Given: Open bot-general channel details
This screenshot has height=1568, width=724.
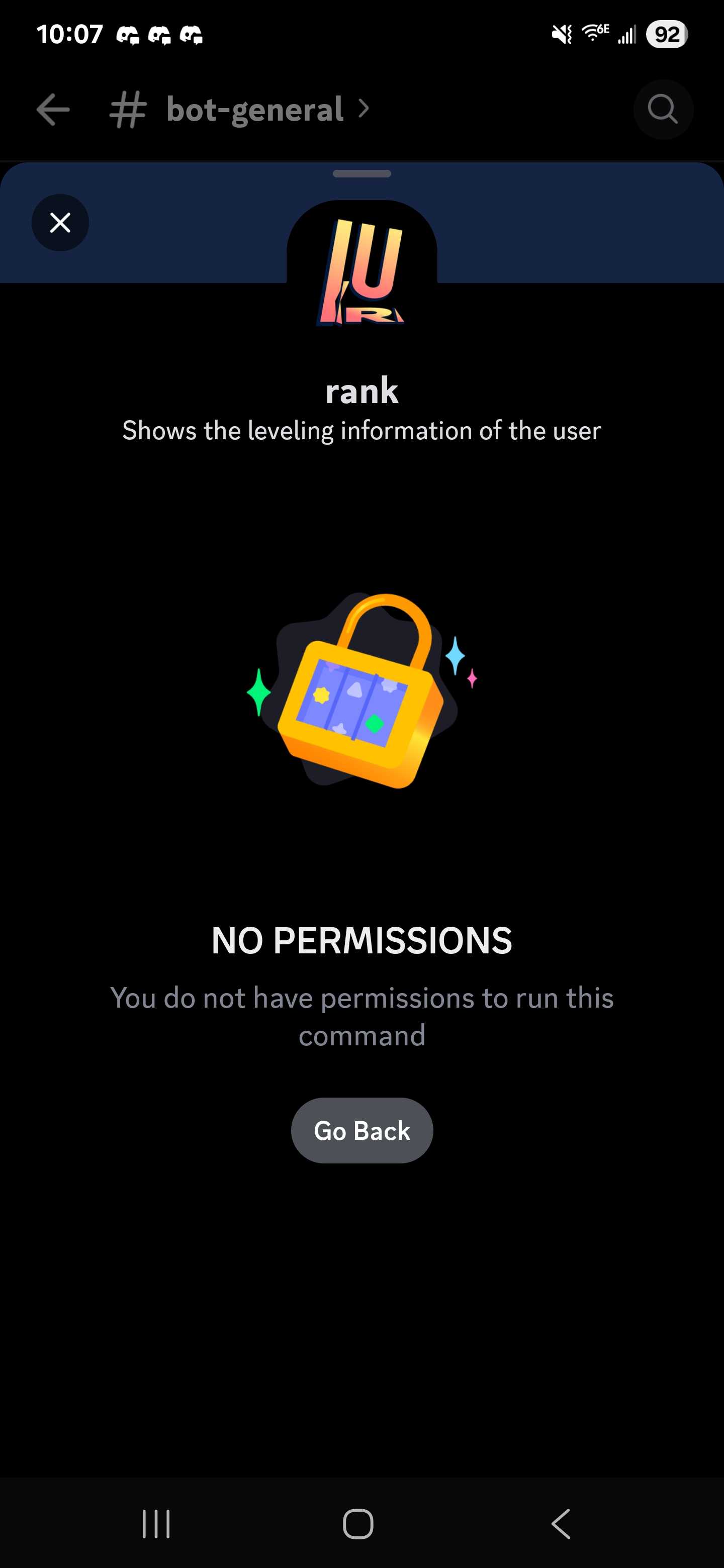Looking at the screenshot, I should point(256,110).
